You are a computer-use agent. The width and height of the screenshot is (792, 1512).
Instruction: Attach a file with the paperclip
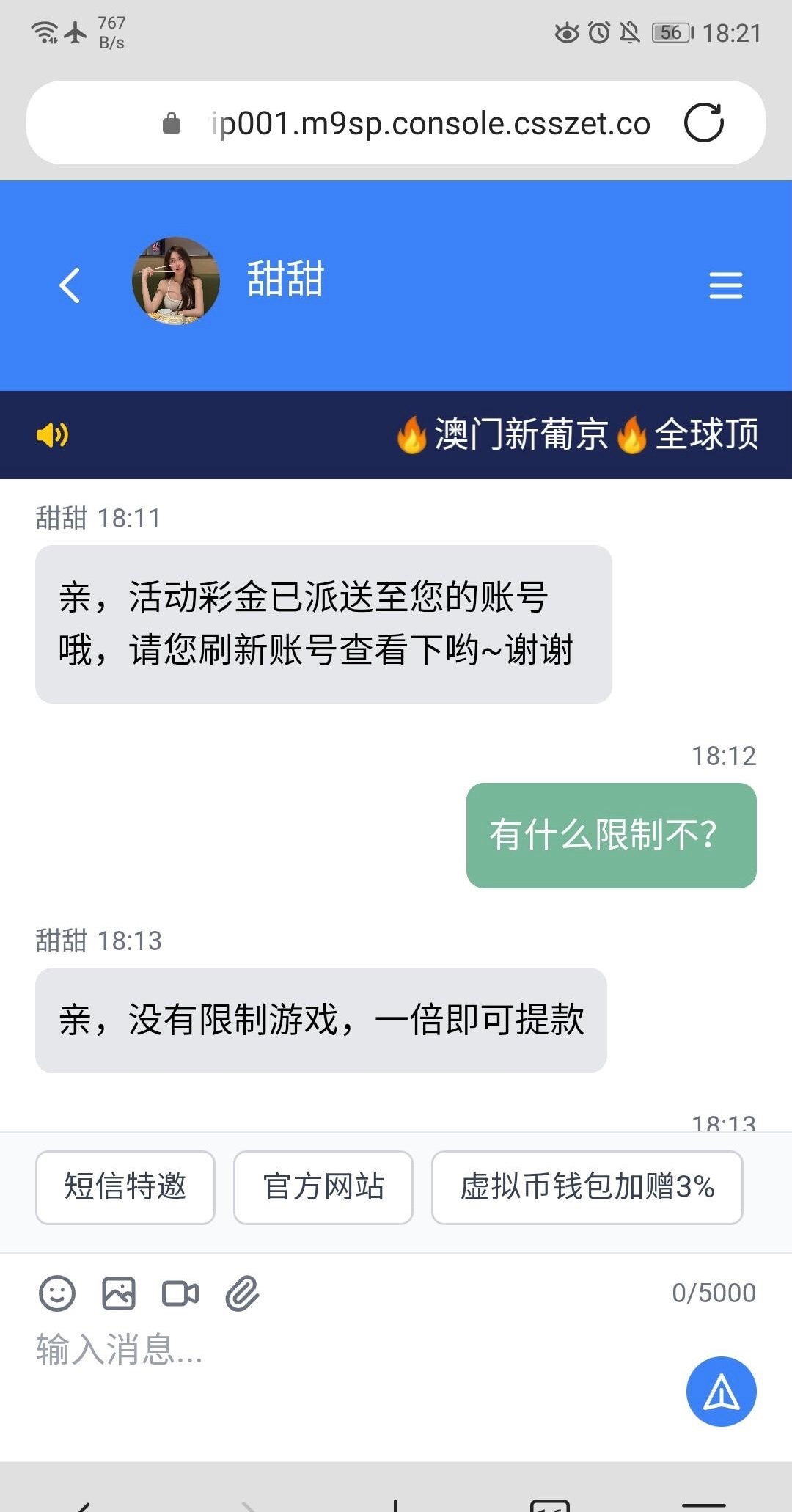242,1293
